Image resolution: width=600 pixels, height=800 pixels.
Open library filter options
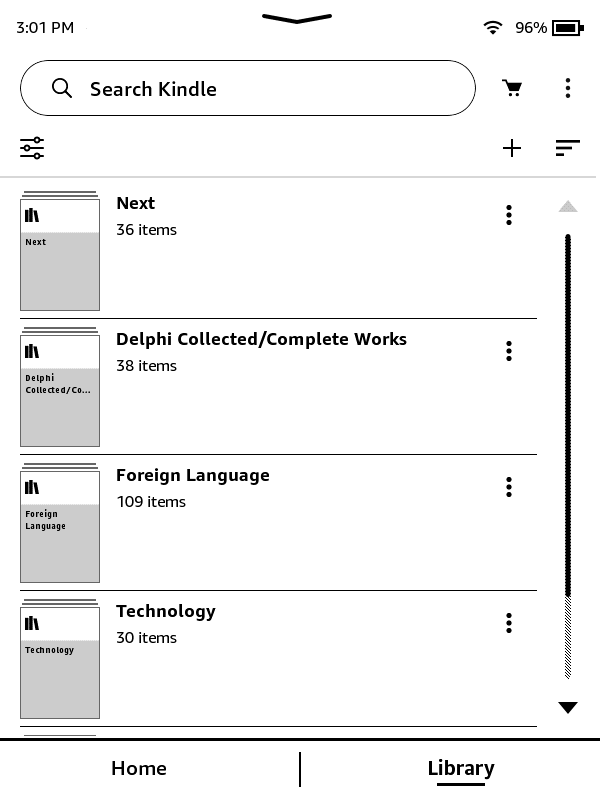coord(32,148)
